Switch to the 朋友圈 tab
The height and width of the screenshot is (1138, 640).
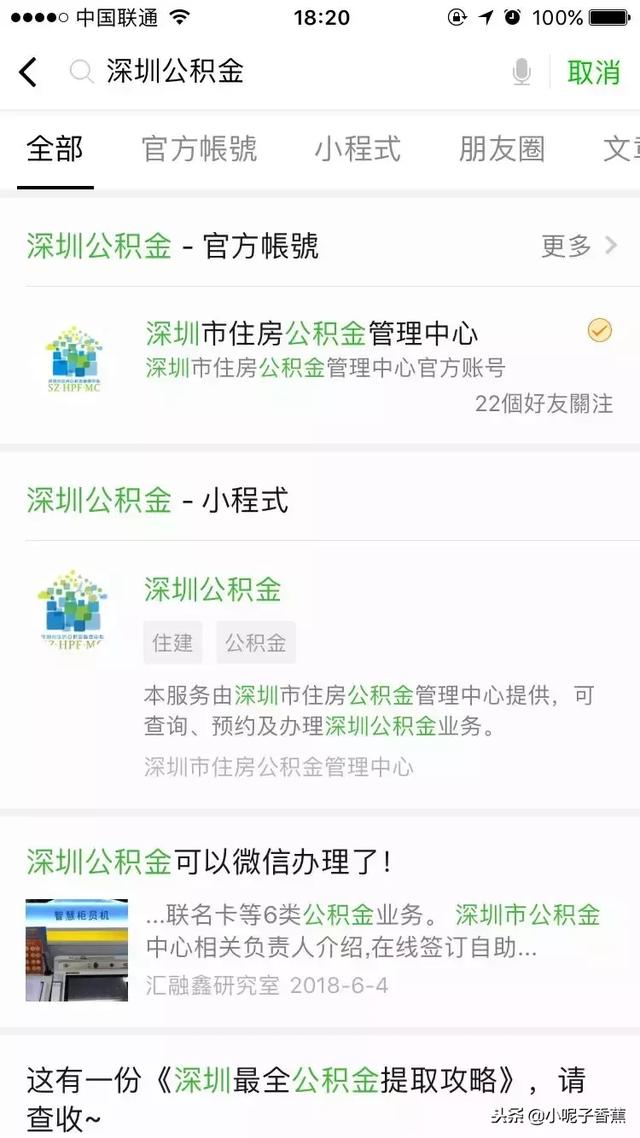click(x=501, y=150)
